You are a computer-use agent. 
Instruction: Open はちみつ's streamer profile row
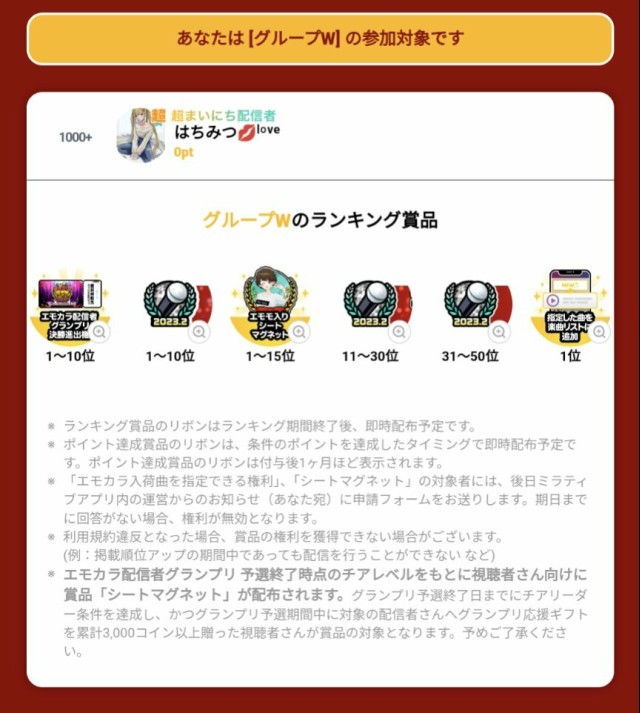[319, 135]
